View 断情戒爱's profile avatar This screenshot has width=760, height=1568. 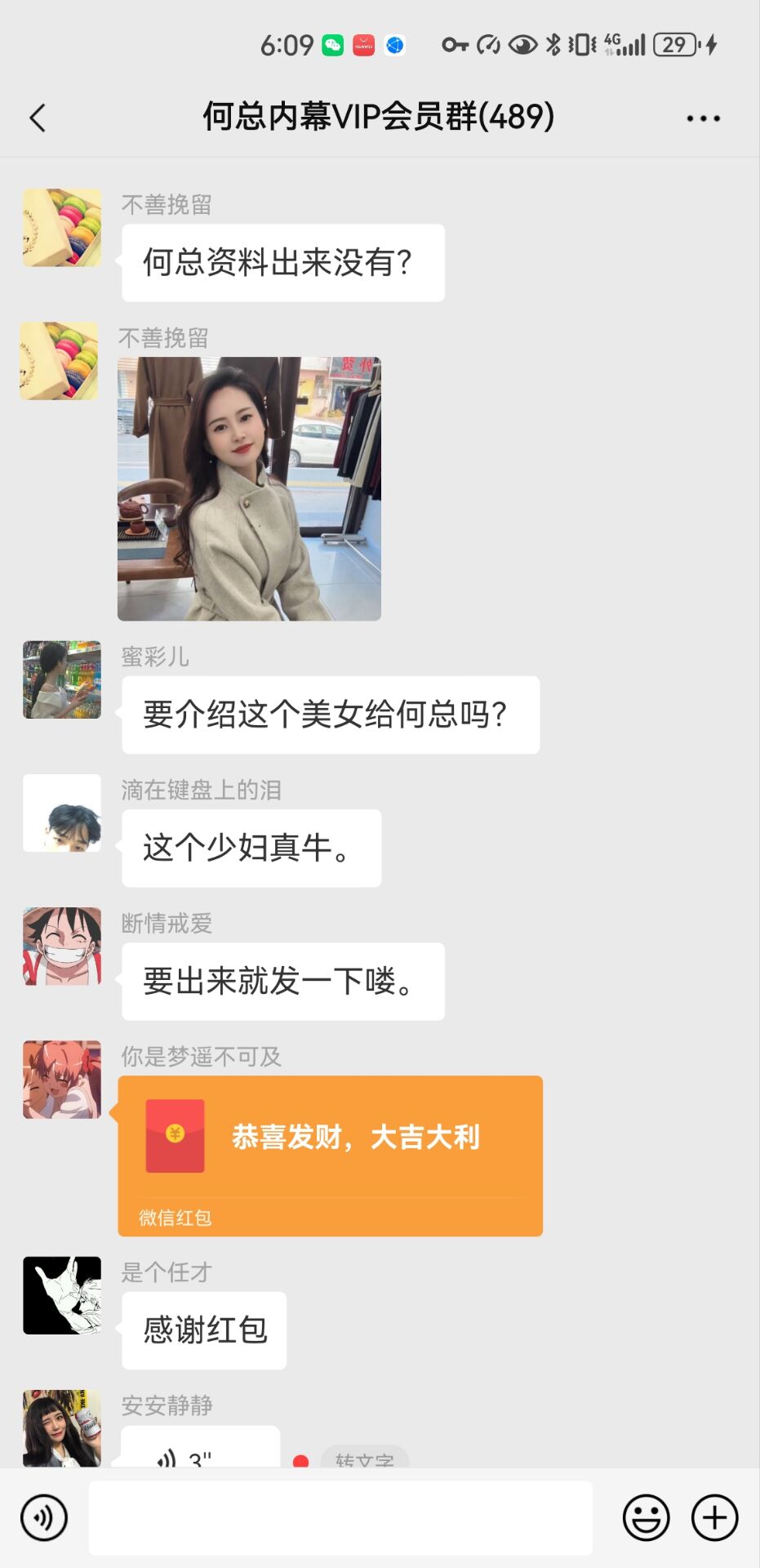[x=62, y=947]
